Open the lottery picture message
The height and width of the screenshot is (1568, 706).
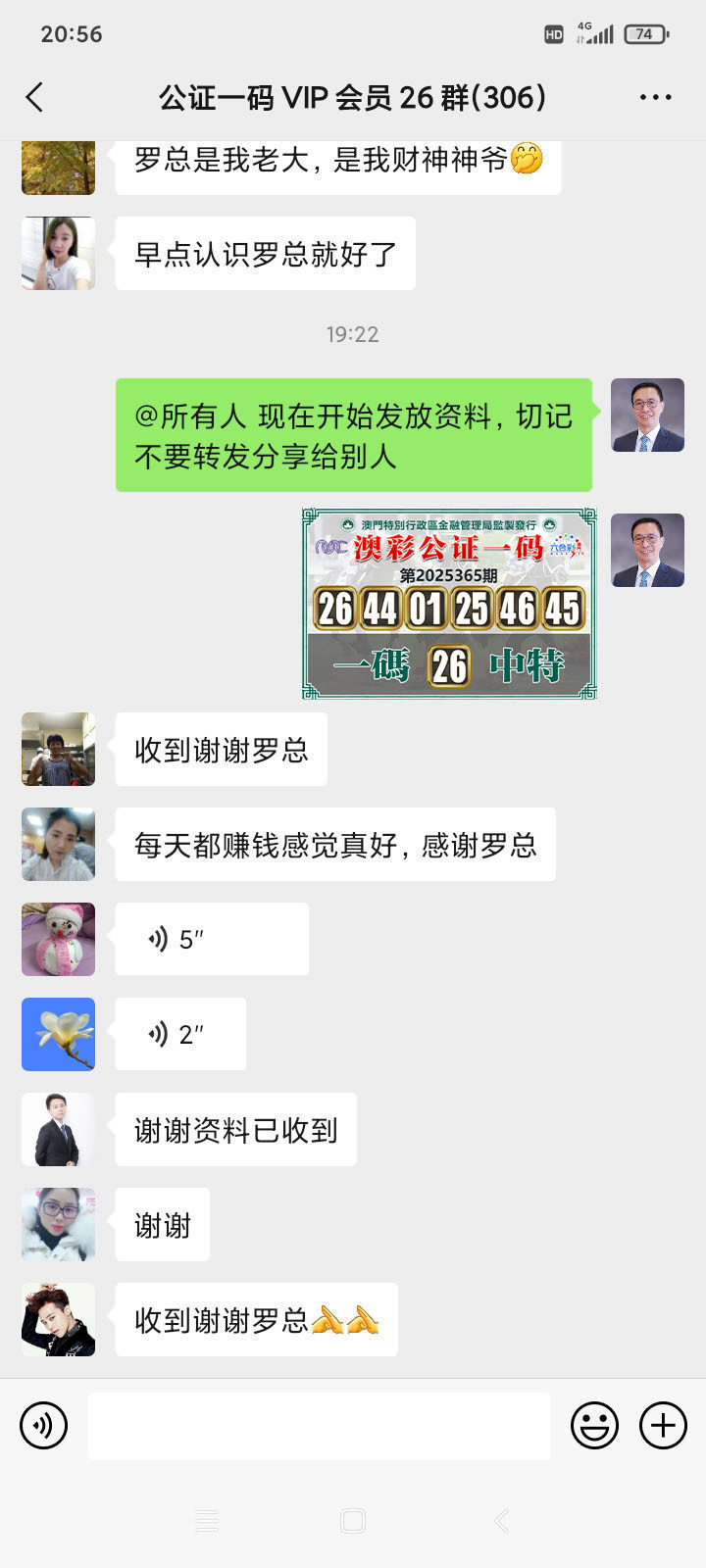tap(449, 604)
